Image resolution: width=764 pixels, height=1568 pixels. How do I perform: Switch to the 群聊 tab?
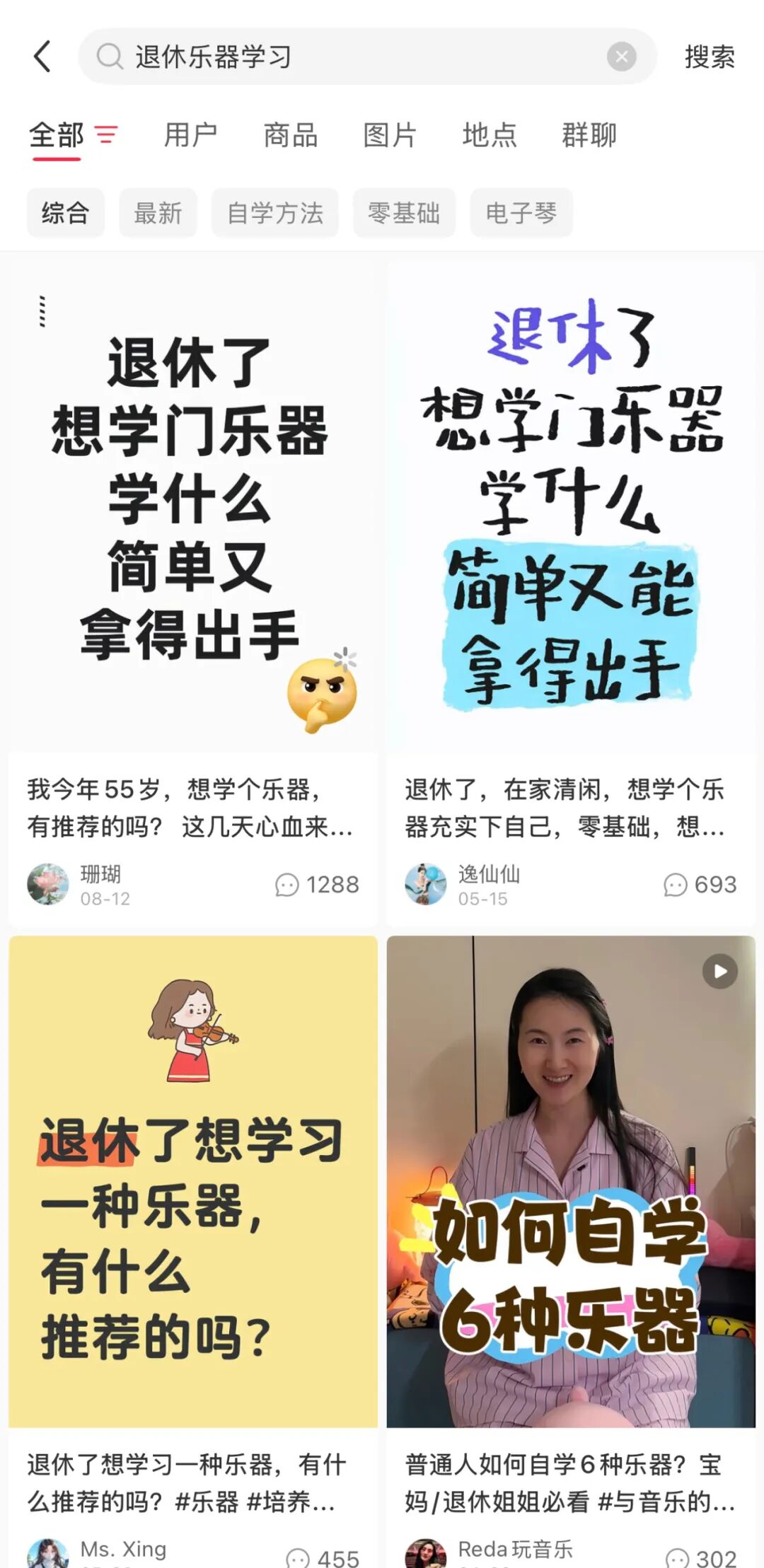(x=589, y=134)
